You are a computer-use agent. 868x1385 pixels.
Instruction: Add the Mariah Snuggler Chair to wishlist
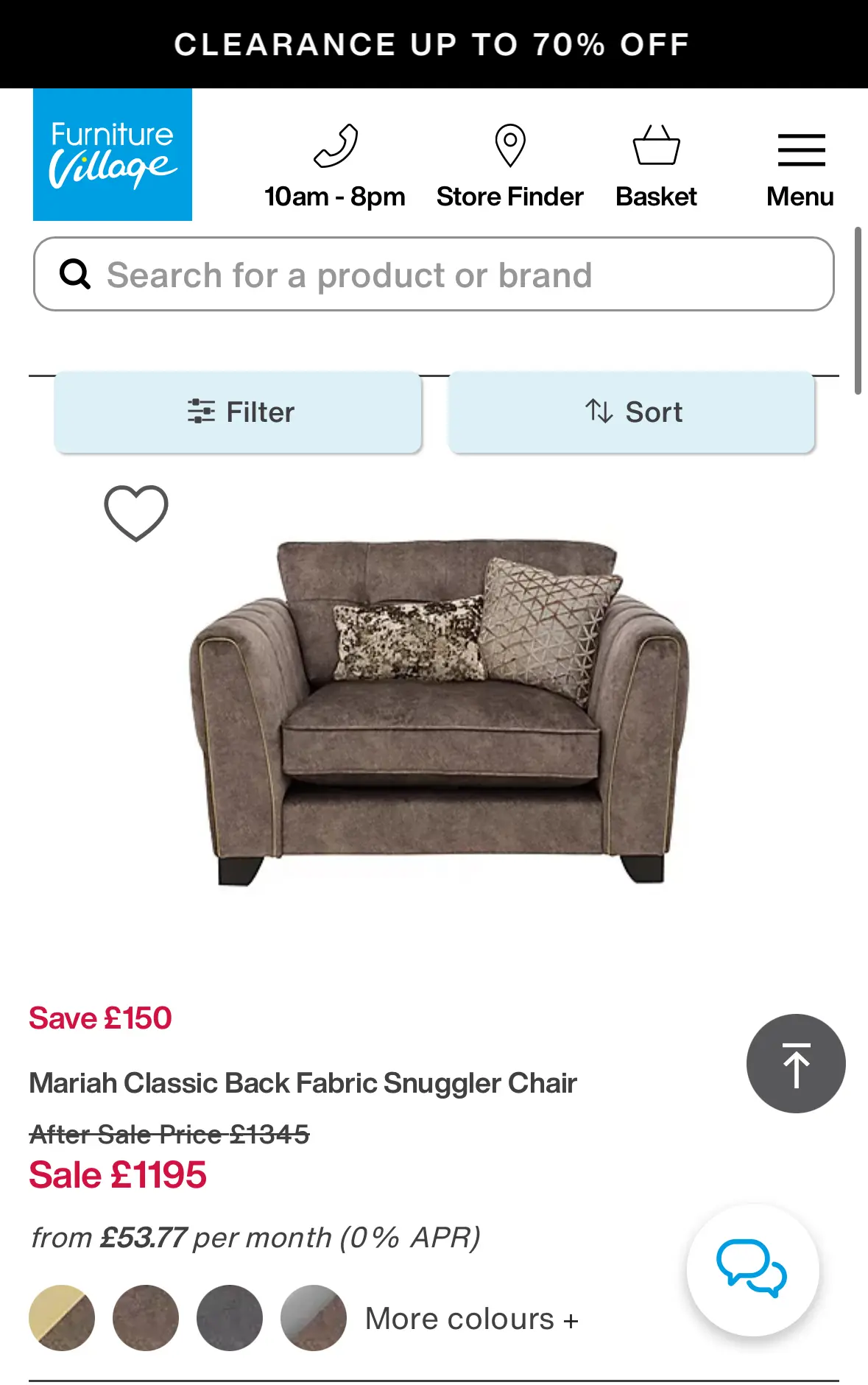pyautogui.click(x=136, y=513)
